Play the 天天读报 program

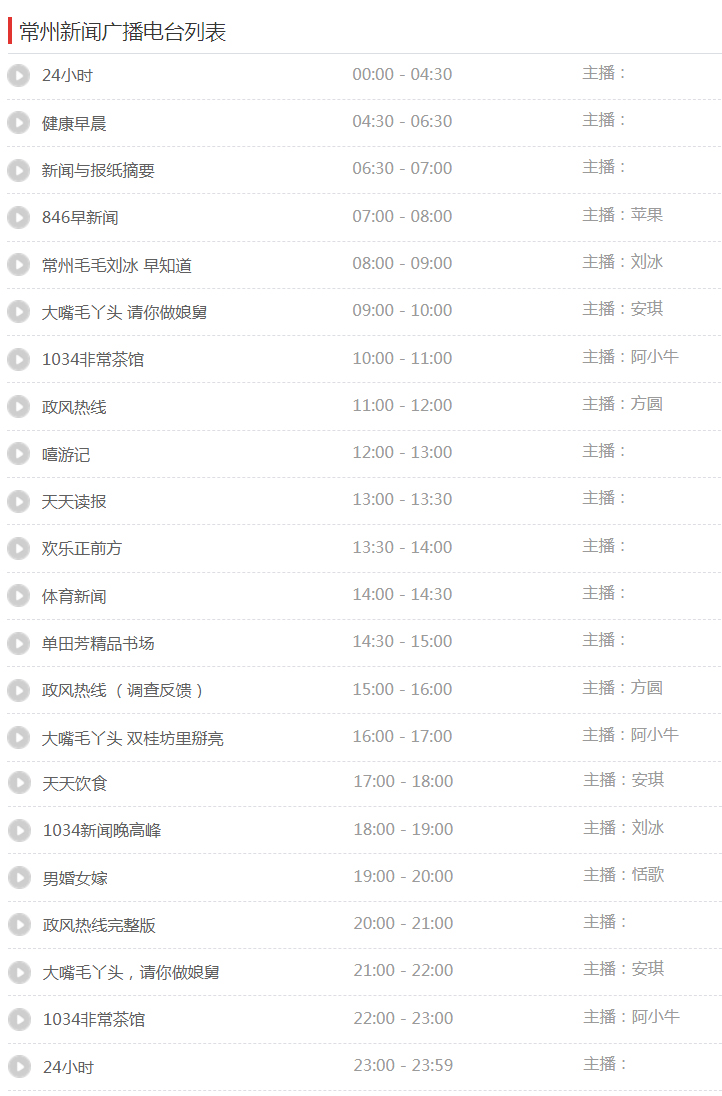pos(18,501)
